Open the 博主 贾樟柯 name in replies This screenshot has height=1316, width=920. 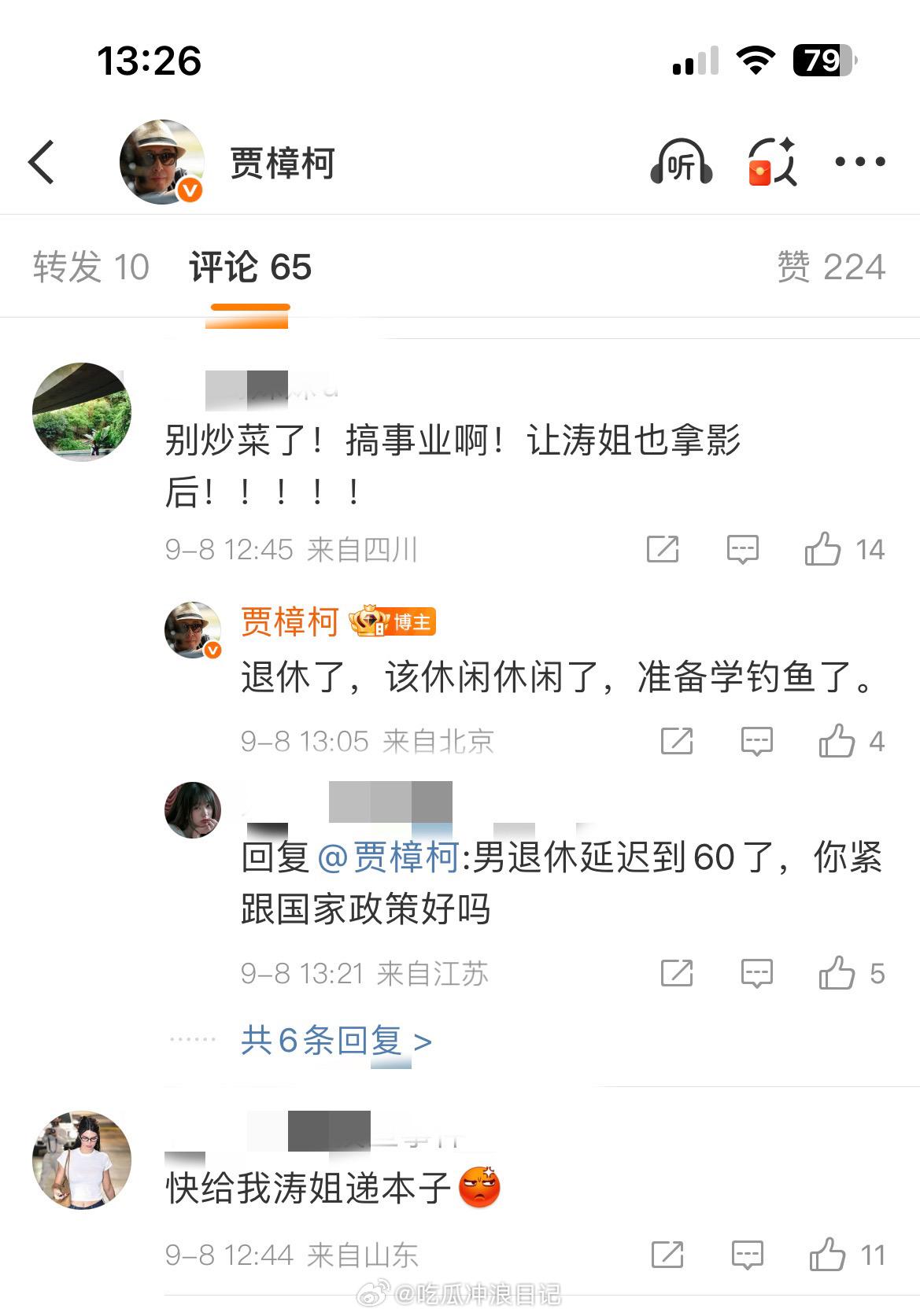tap(290, 622)
